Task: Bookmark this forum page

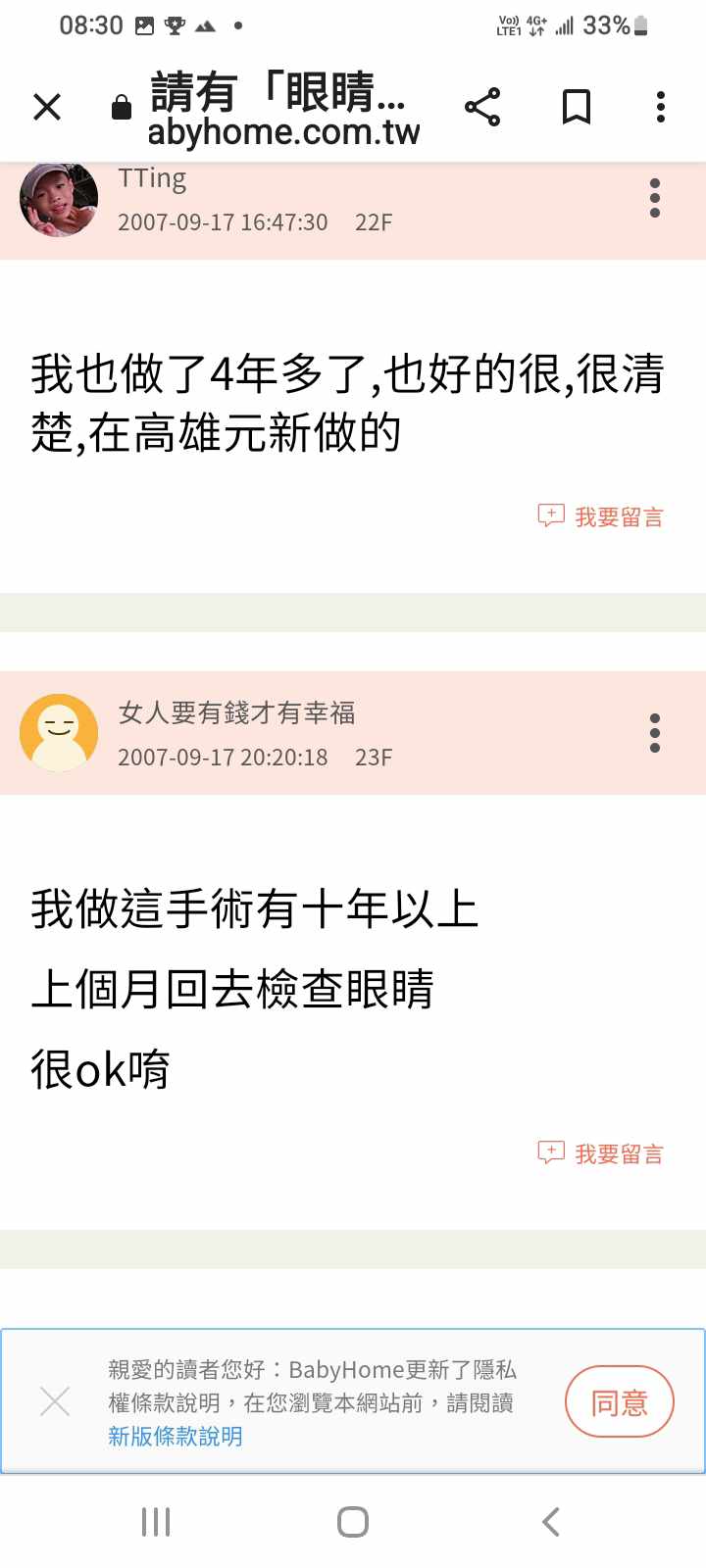Action: [x=576, y=107]
